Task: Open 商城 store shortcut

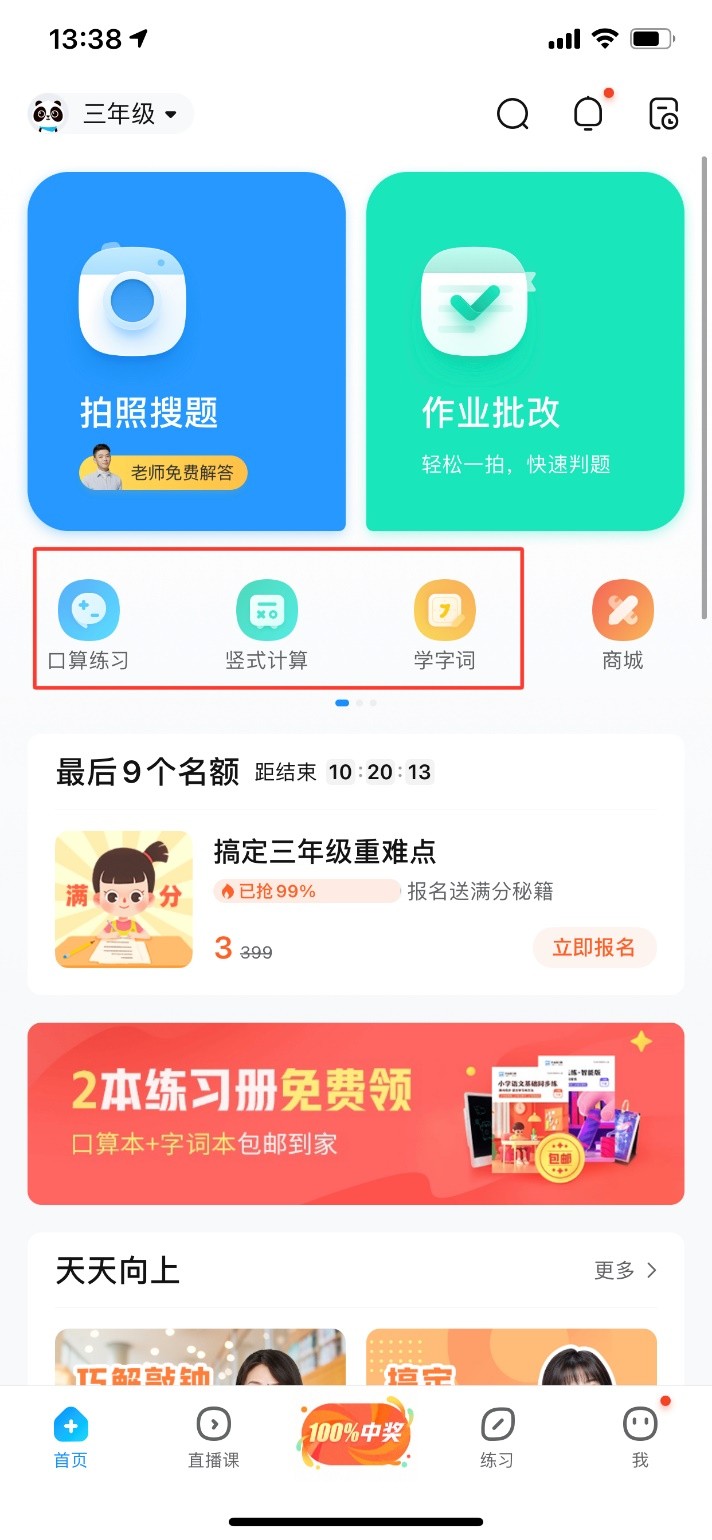Action: [x=622, y=626]
